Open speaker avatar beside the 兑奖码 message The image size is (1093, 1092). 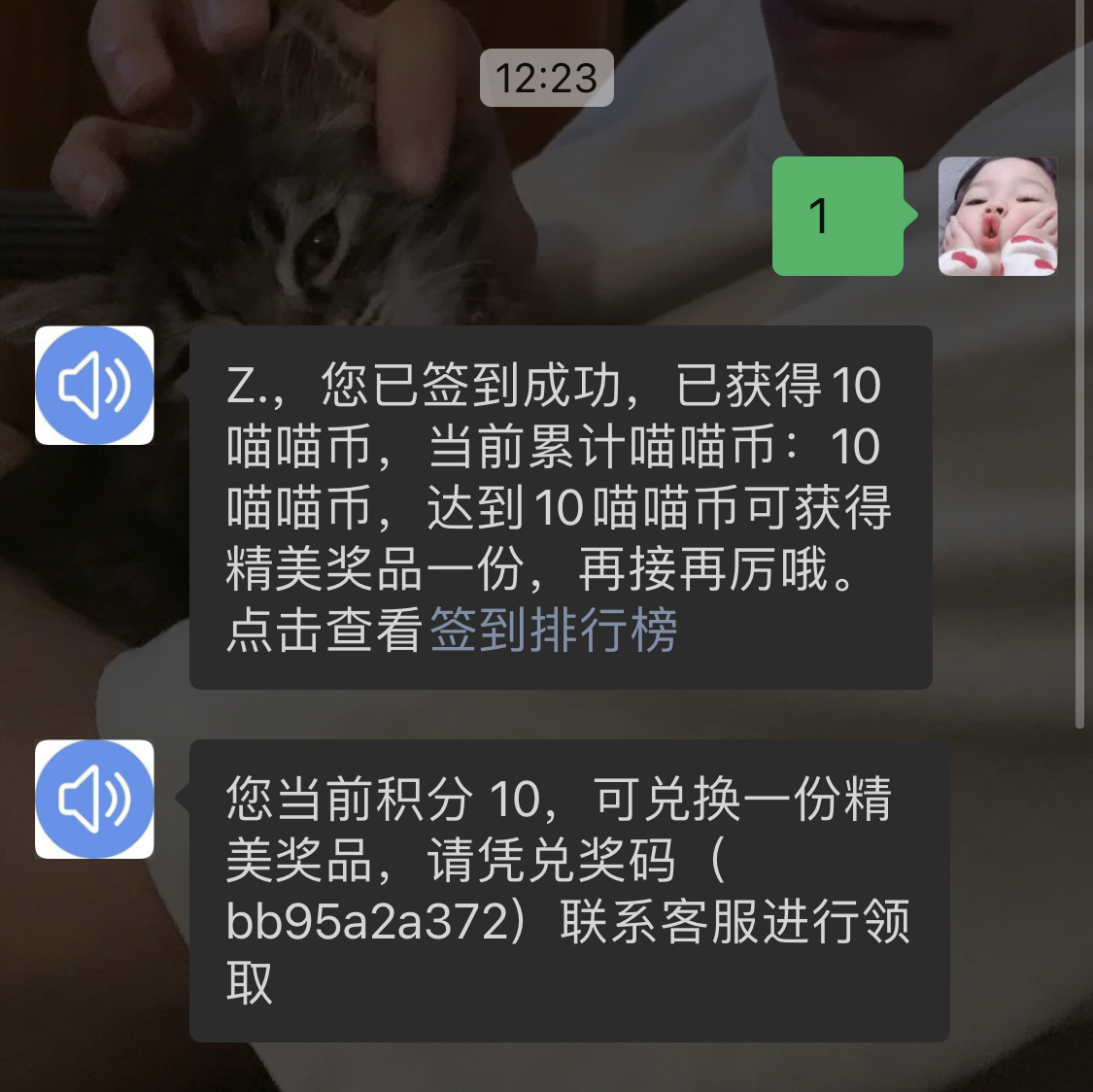coord(94,800)
